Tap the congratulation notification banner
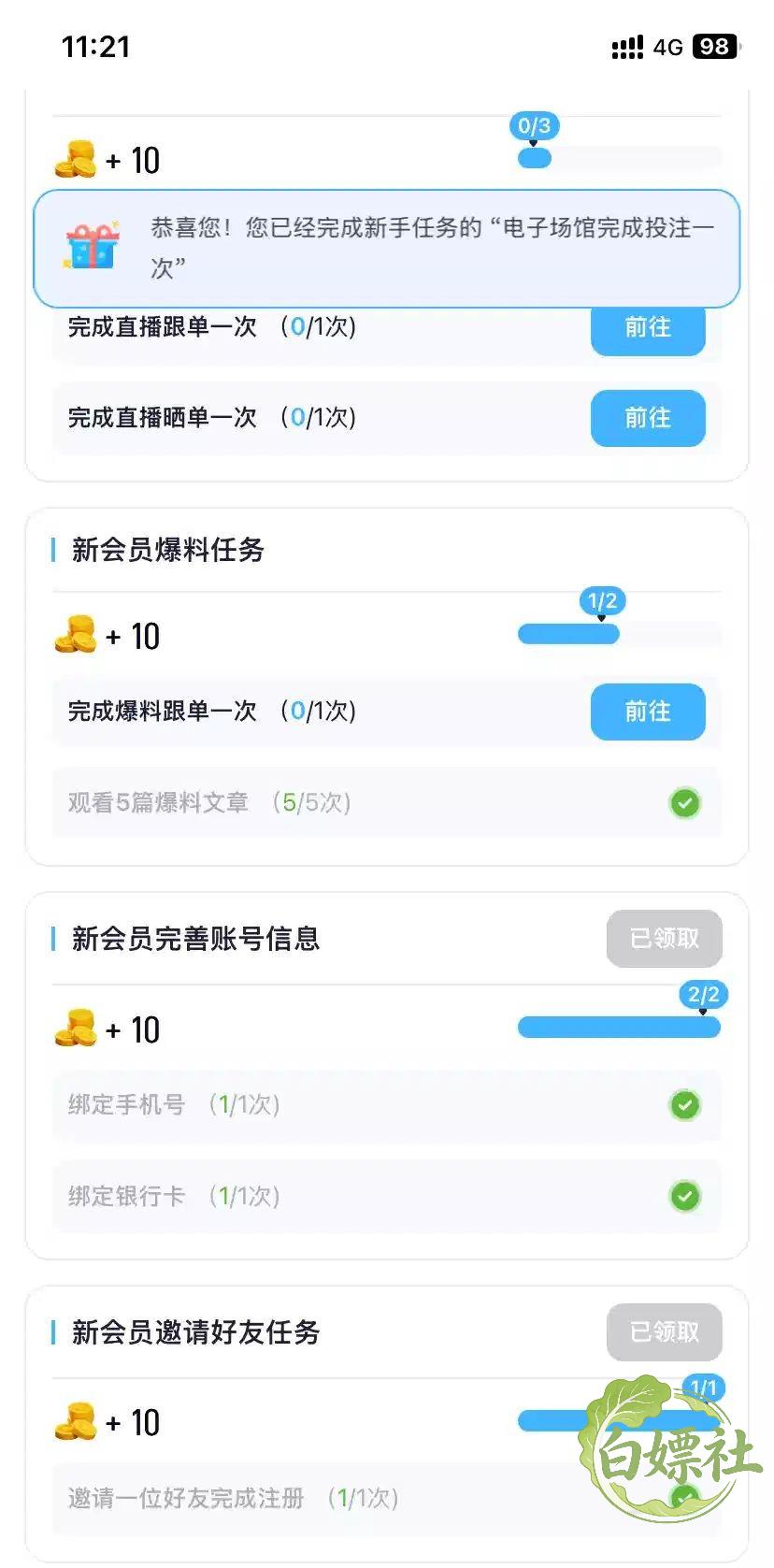 (x=387, y=249)
